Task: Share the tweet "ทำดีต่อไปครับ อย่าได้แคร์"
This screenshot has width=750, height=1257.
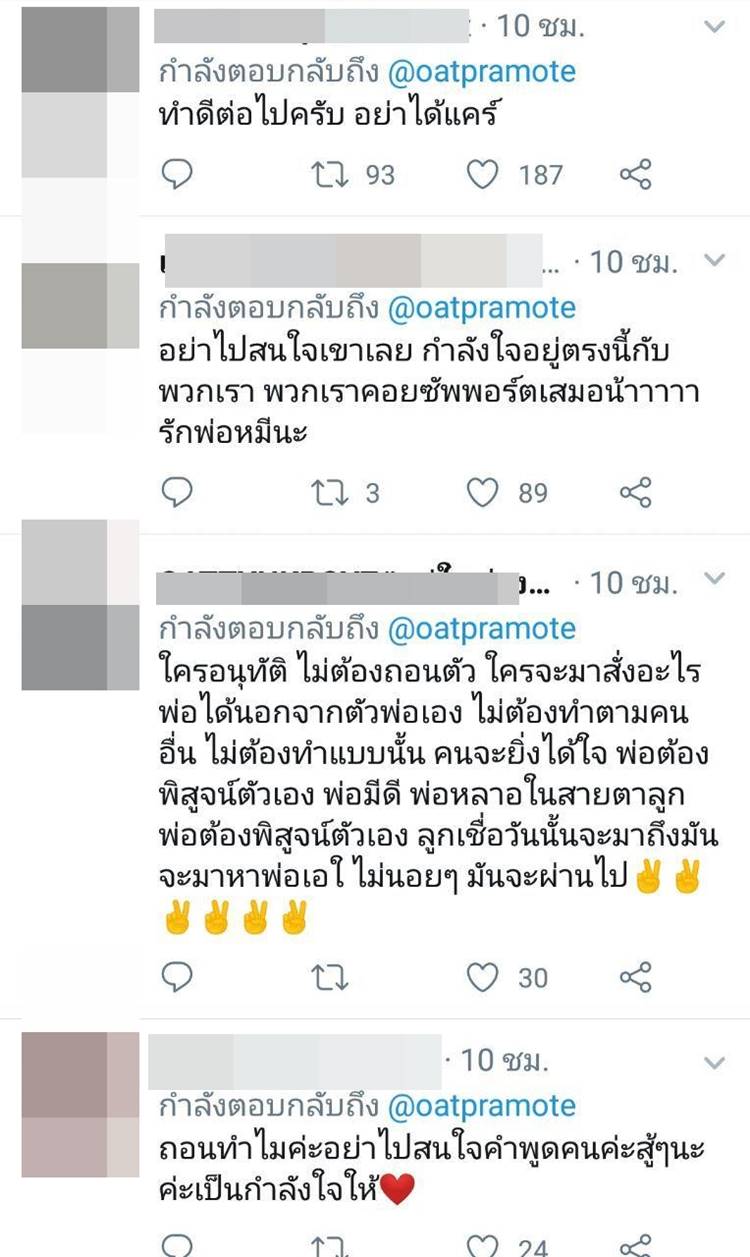Action: coord(636,175)
